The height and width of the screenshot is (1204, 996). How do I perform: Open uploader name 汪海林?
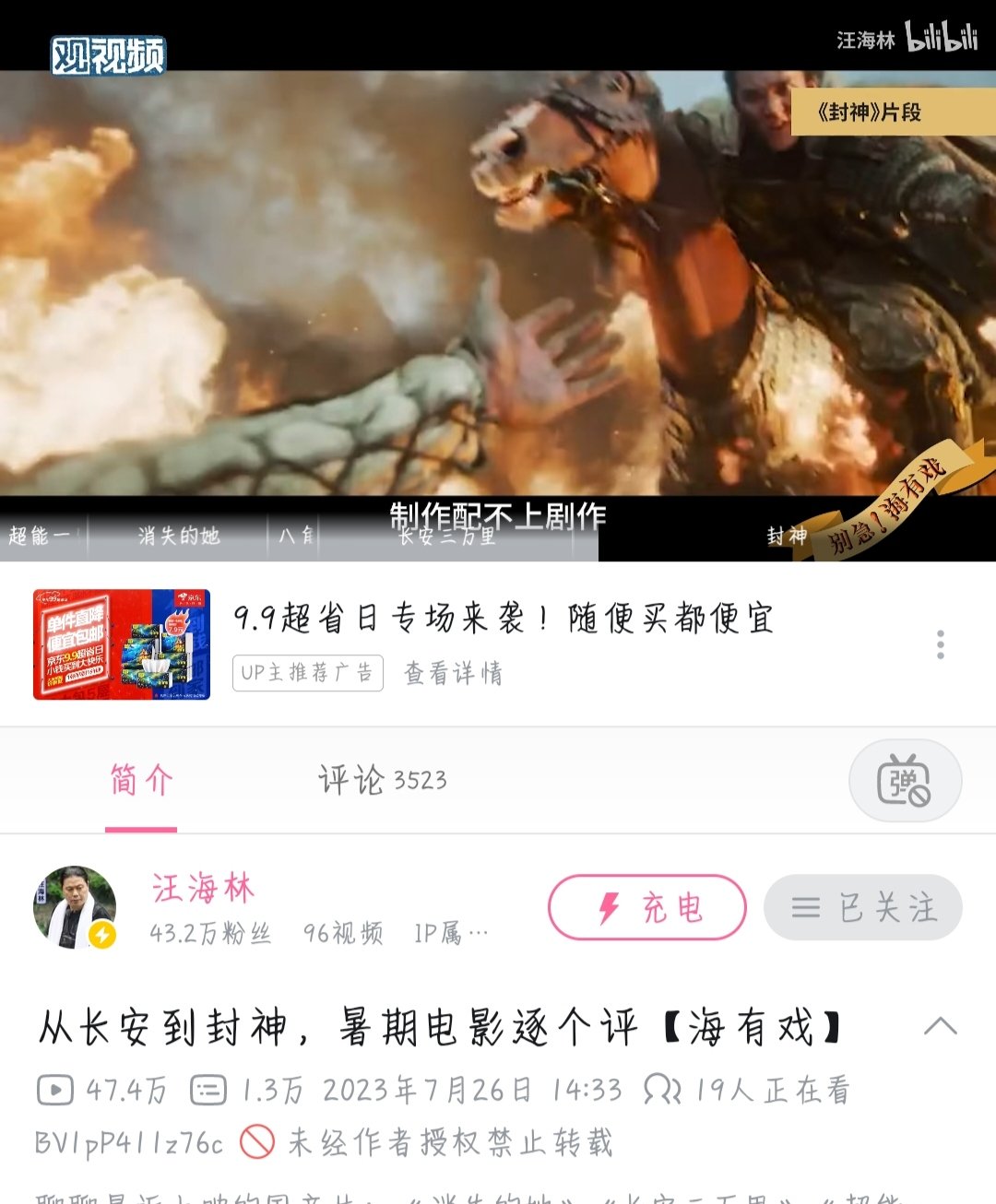[202, 888]
